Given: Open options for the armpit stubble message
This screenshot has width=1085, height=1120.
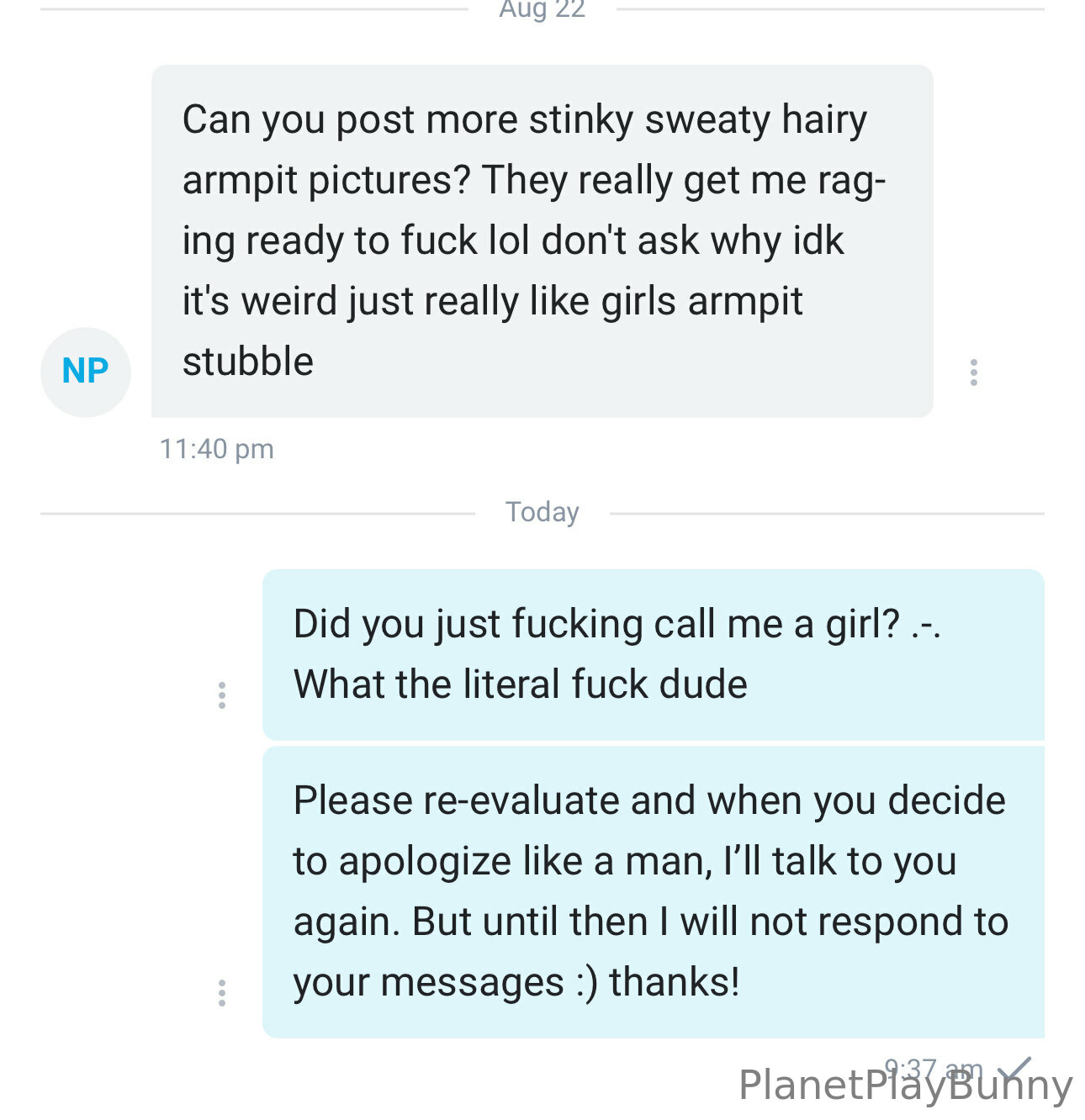Looking at the screenshot, I should pyautogui.click(x=973, y=372).
